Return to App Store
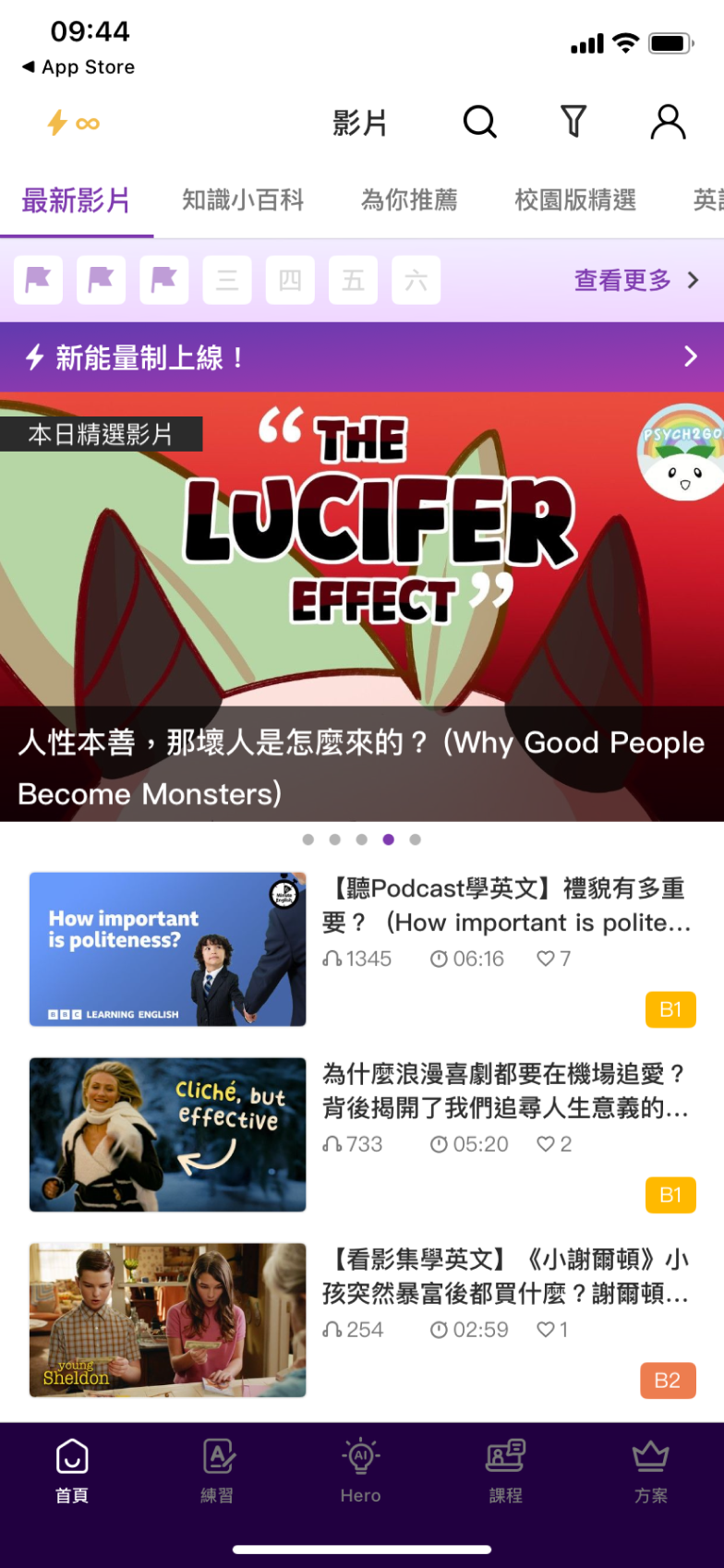This screenshot has height=1568, width=724. click(78, 67)
